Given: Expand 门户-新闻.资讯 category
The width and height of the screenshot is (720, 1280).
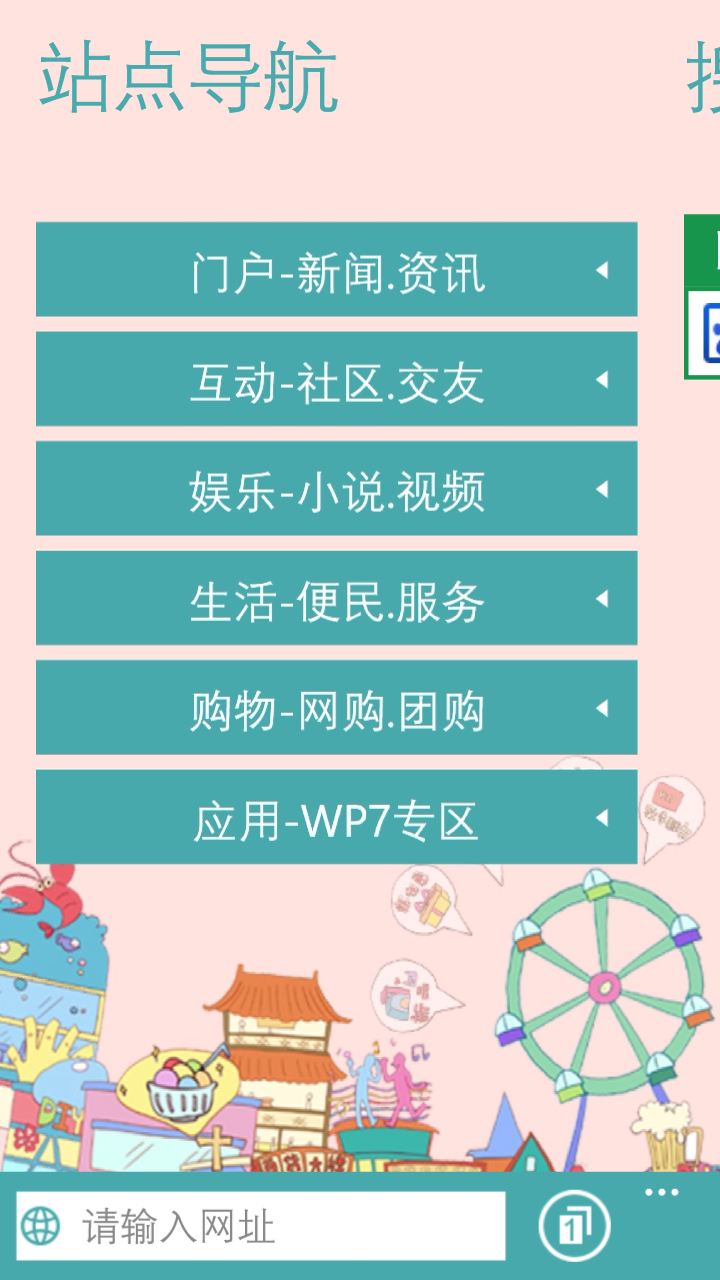Looking at the screenshot, I should point(336,270).
